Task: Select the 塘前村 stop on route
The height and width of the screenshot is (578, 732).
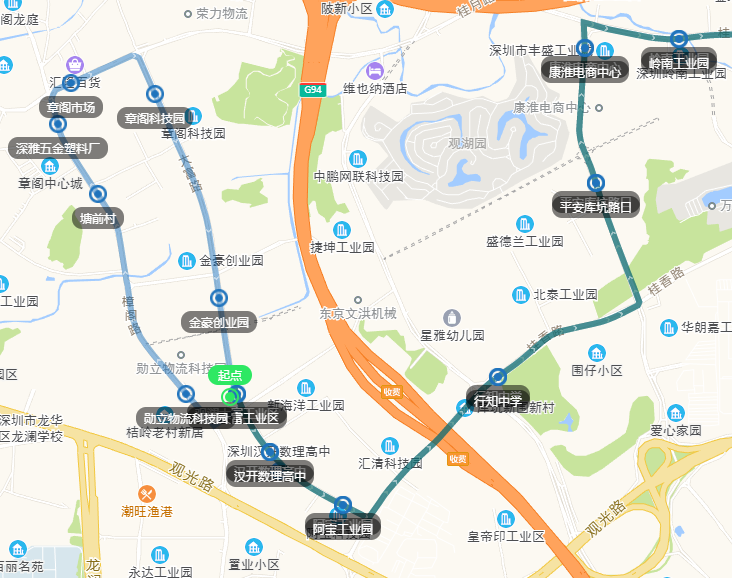Action: pyautogui.click(x=98, y=194)
